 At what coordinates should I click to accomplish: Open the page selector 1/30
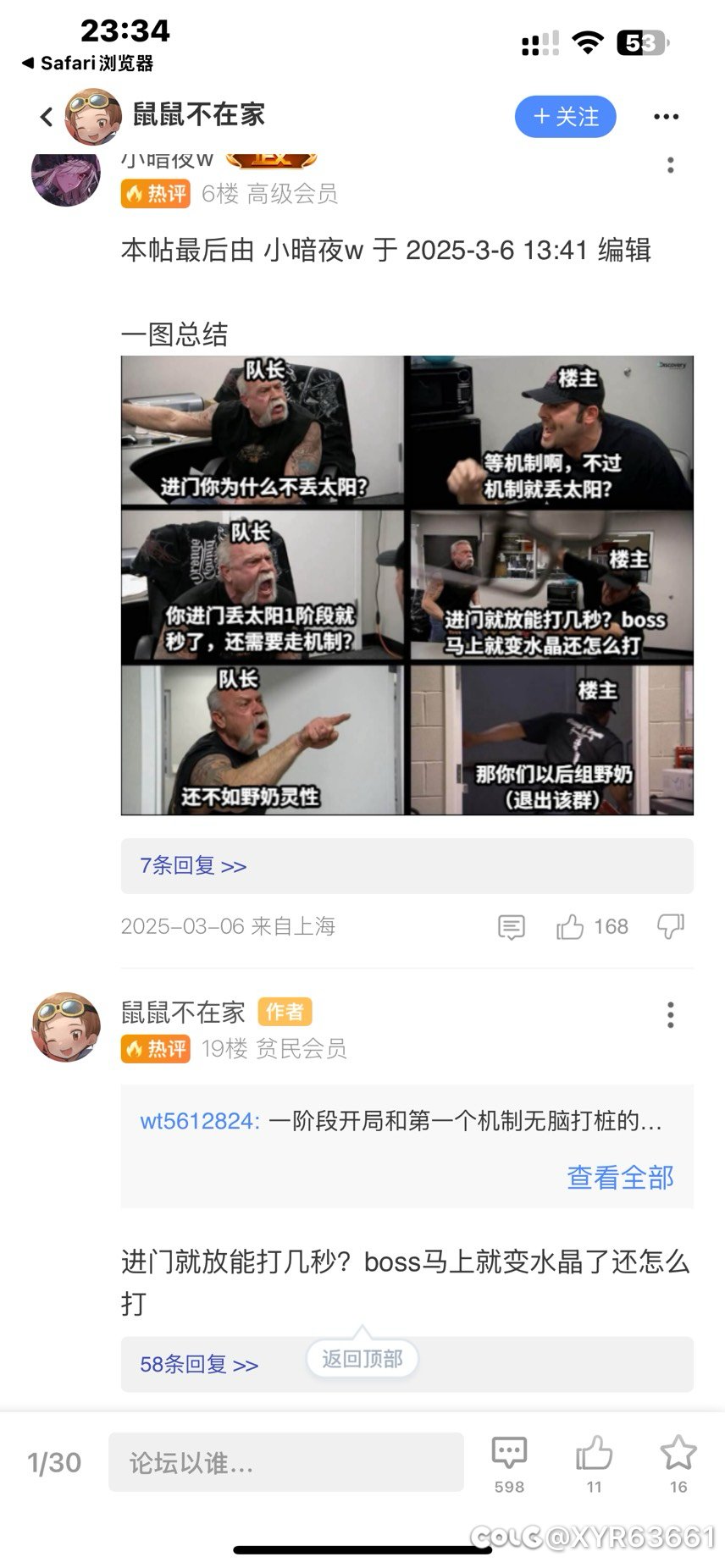(54, 1462)
